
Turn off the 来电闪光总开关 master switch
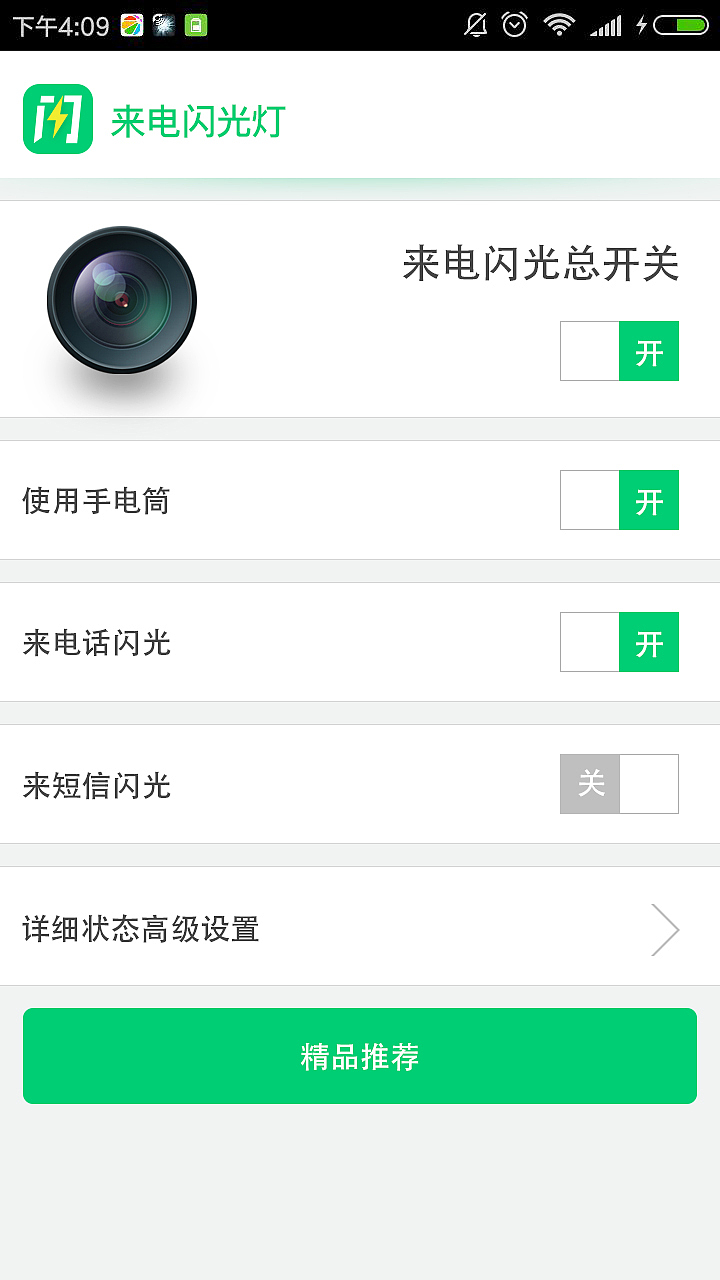click(619, 351)
